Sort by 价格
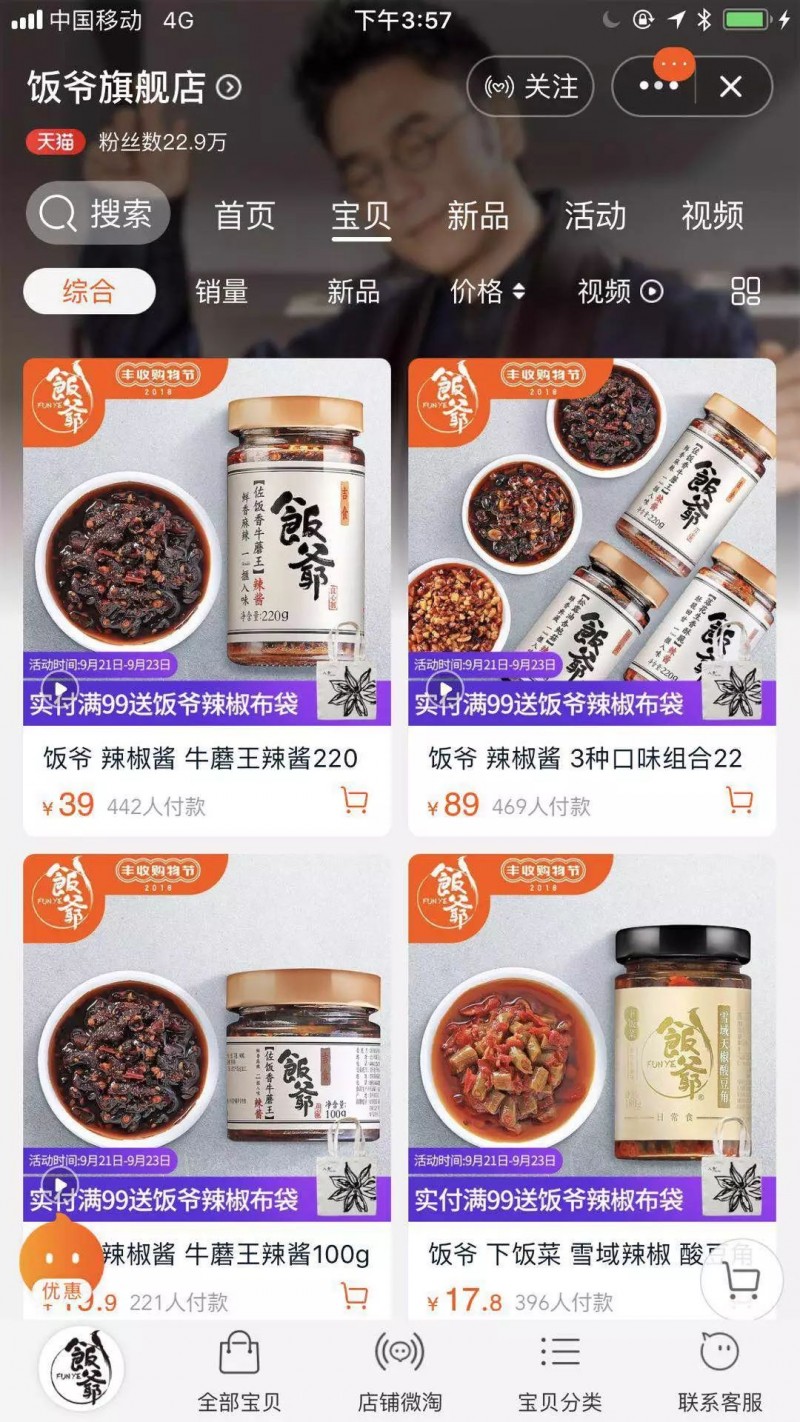Screen dimensions: 800x1422 487,291
